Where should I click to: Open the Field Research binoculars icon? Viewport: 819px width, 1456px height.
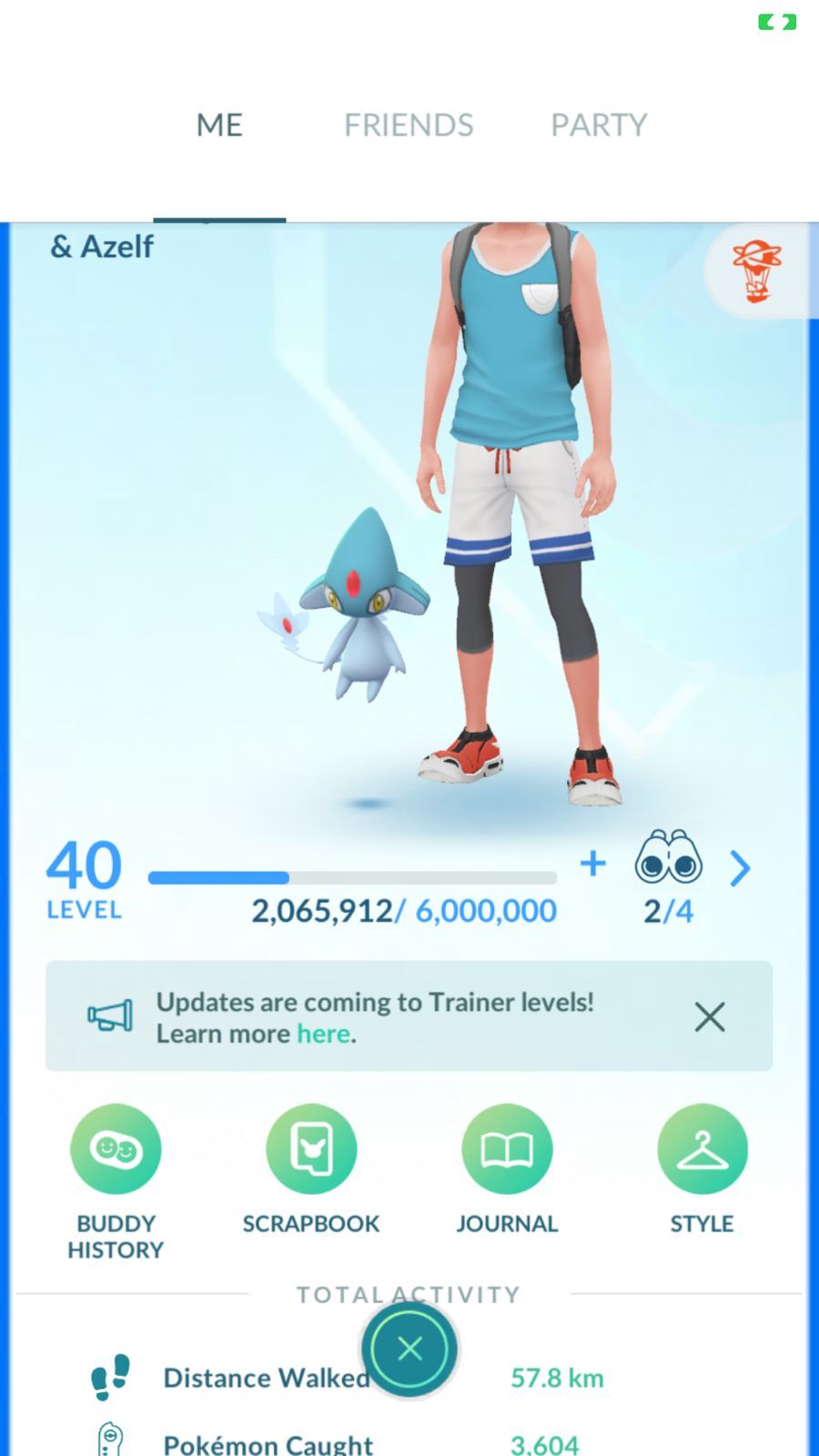click(x=668, y=857)
